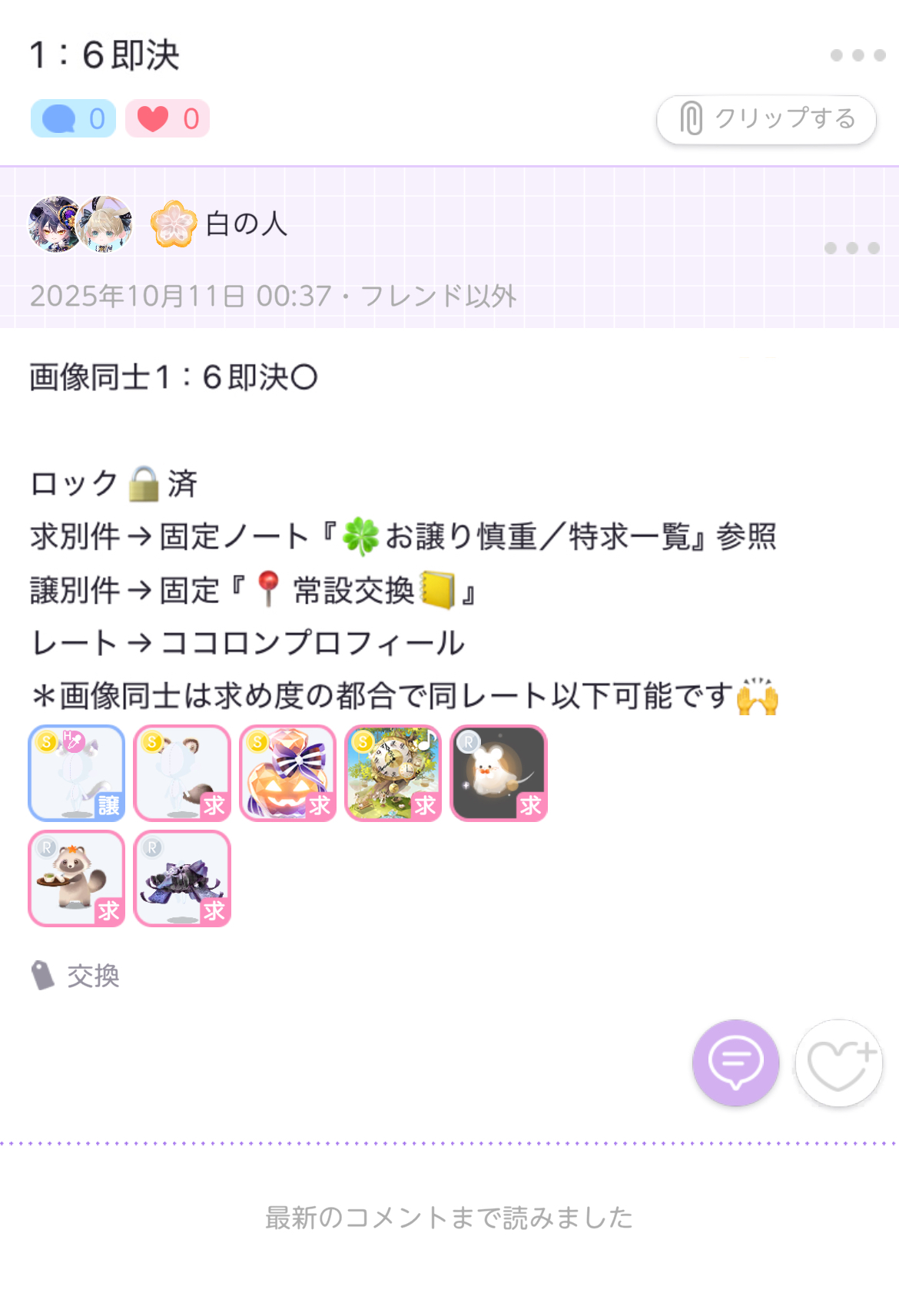
Task: Tap the pink heart like count chip
Action: tap(168, 119)
